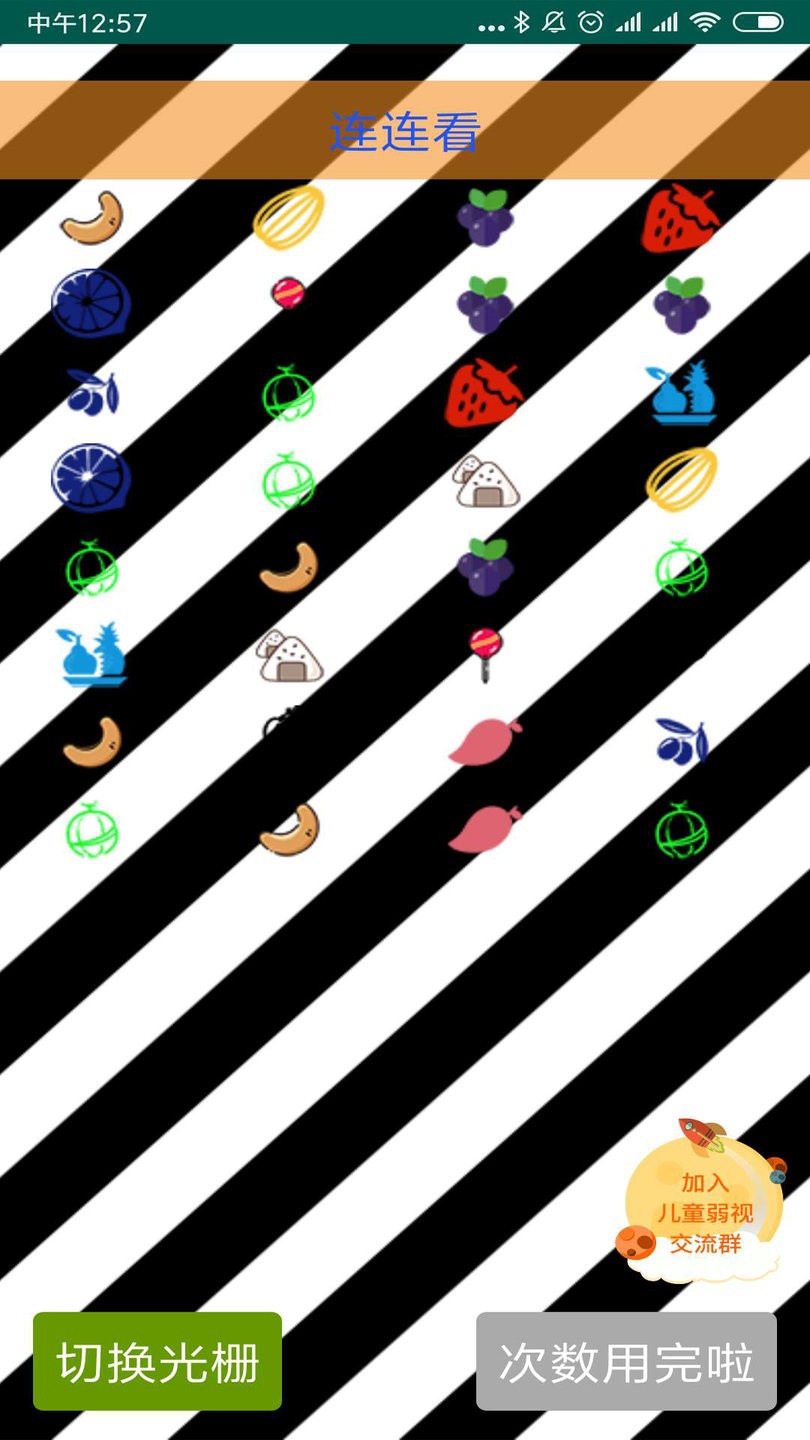Image resolution: width=810 pixels, height=1440 pixels.
Task: Select the rice ball tile beside the golden almond
Action: click(x=484, y=481)
